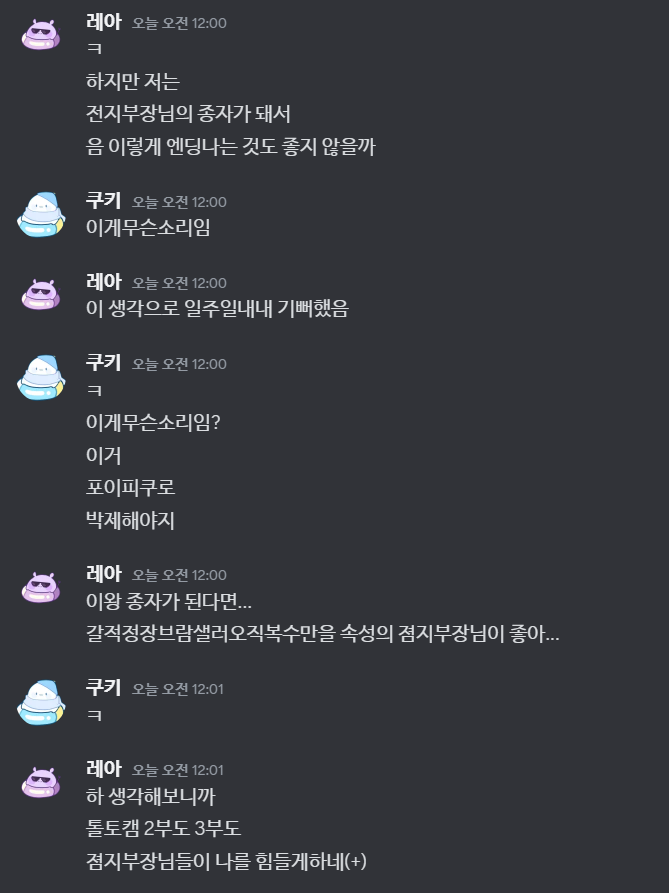Open 레아's avatar beside '하지만 저는' message

tap(41, 37)
